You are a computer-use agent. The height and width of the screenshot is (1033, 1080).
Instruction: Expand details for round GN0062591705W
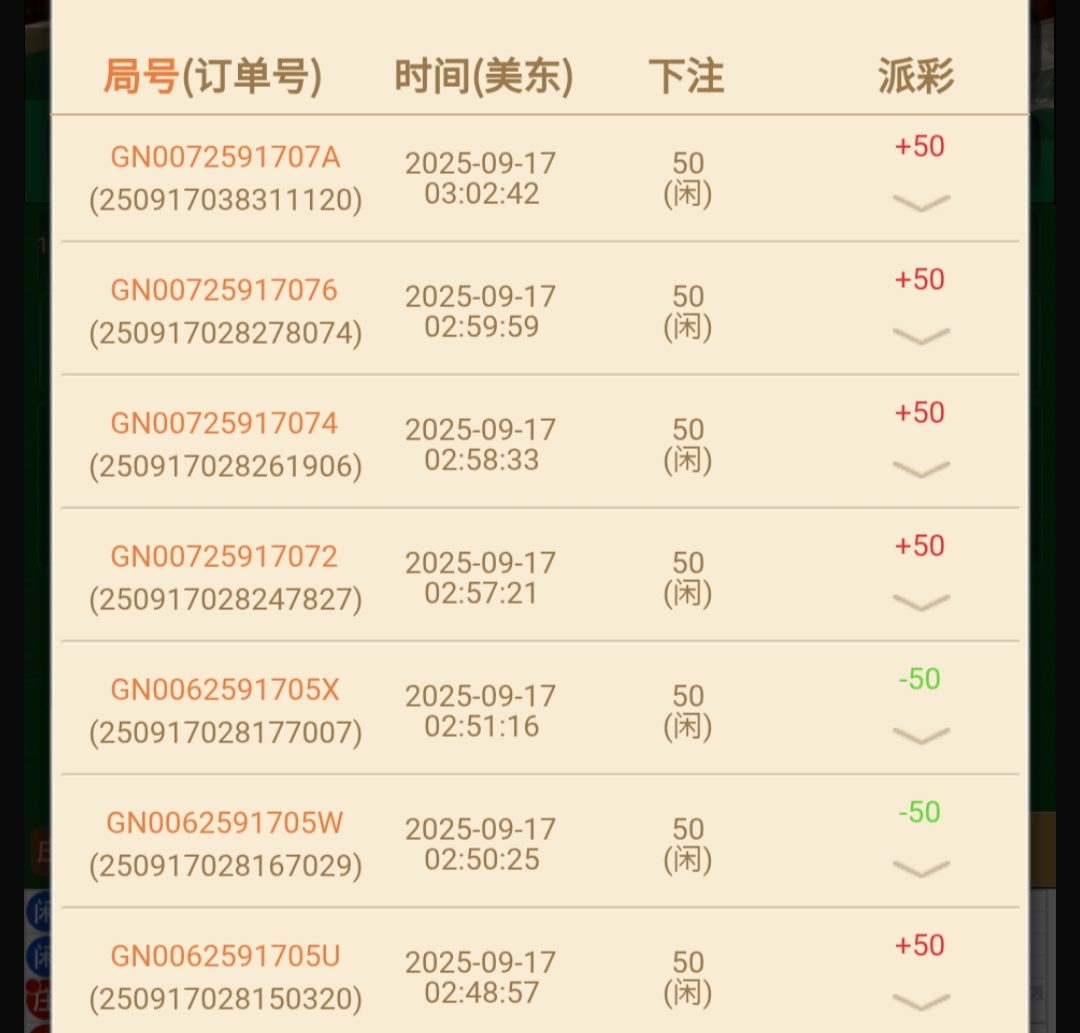click(x=920, y=869)
